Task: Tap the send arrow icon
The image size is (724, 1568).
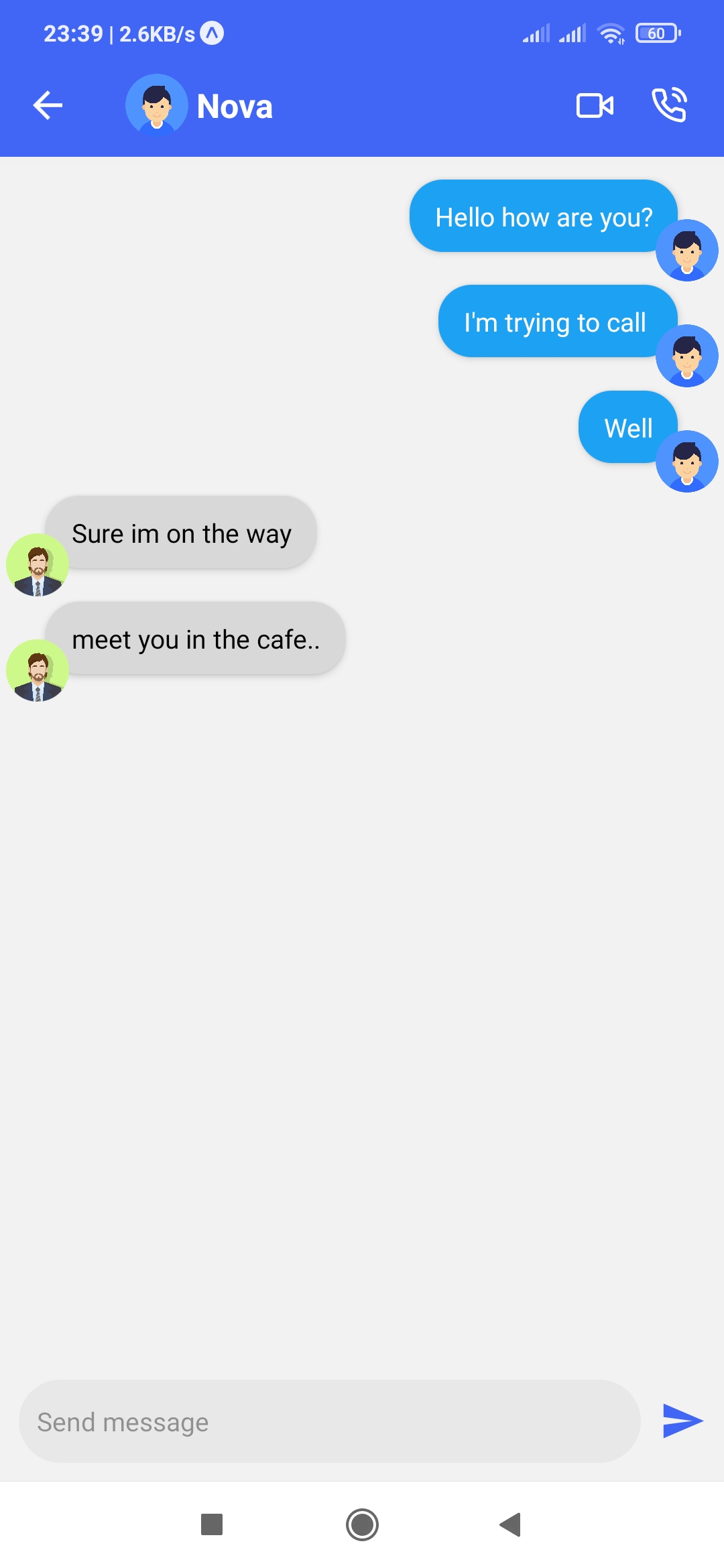Action: tap(682, 1421)
